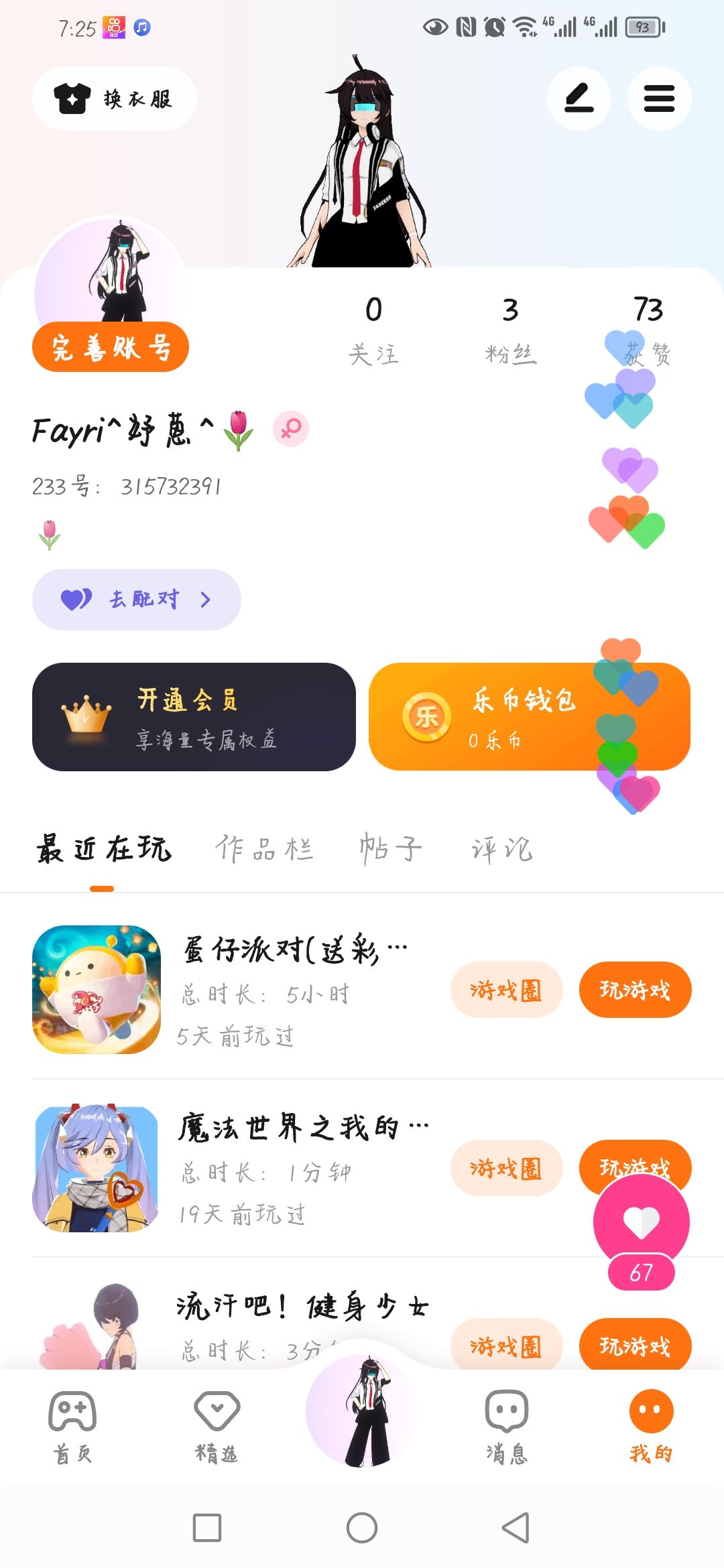This screenshot has height=1568, width=724.
Task: Open the 乐币钱包 wallet
Action: 530,717
